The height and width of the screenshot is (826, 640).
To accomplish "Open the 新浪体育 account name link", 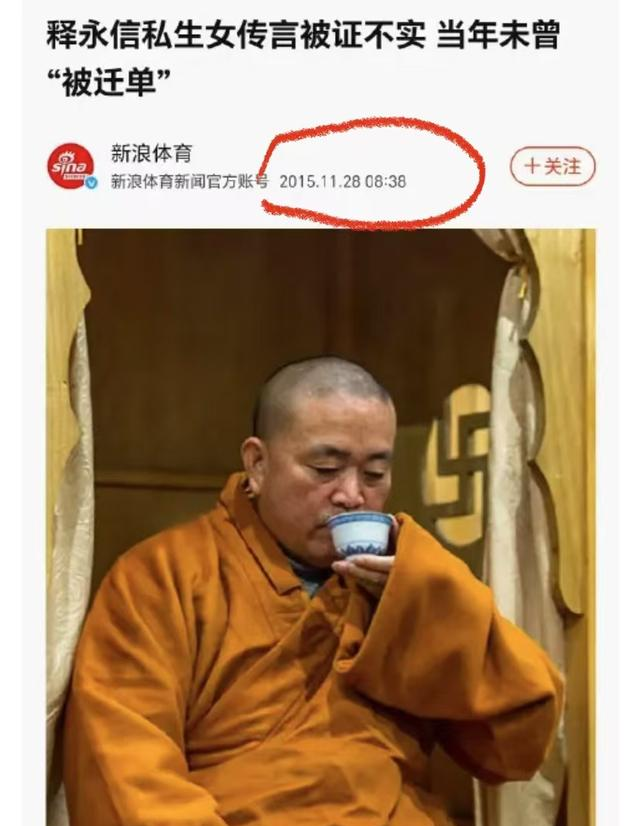I will [152, 154].
